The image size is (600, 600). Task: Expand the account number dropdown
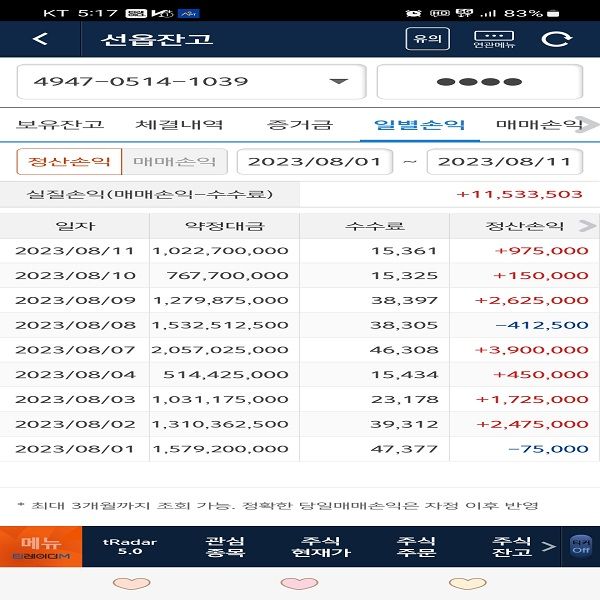(x=339, y=81)
